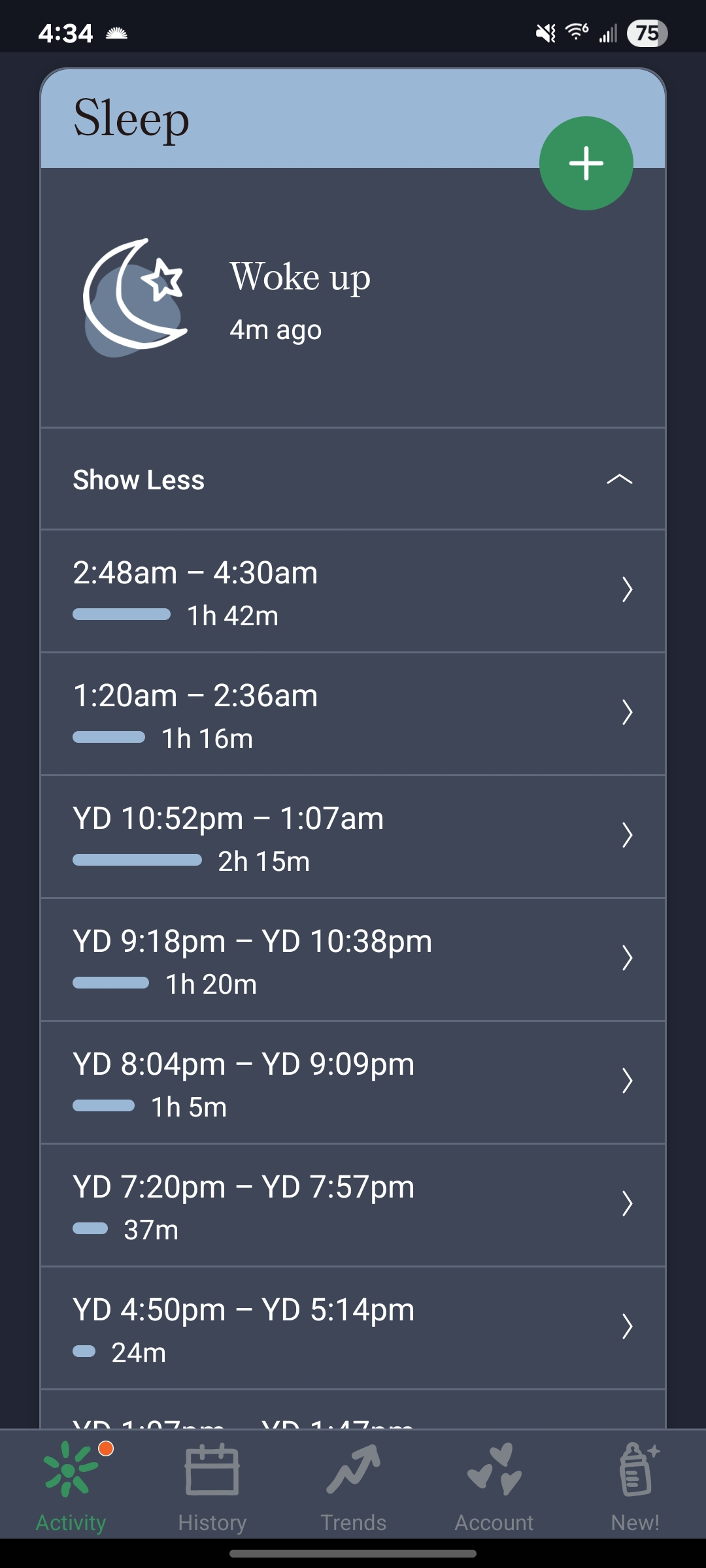View the YD 10:52pm – 1:07am sleep record
Screen dimensions: 706x1568
(353, 837)
